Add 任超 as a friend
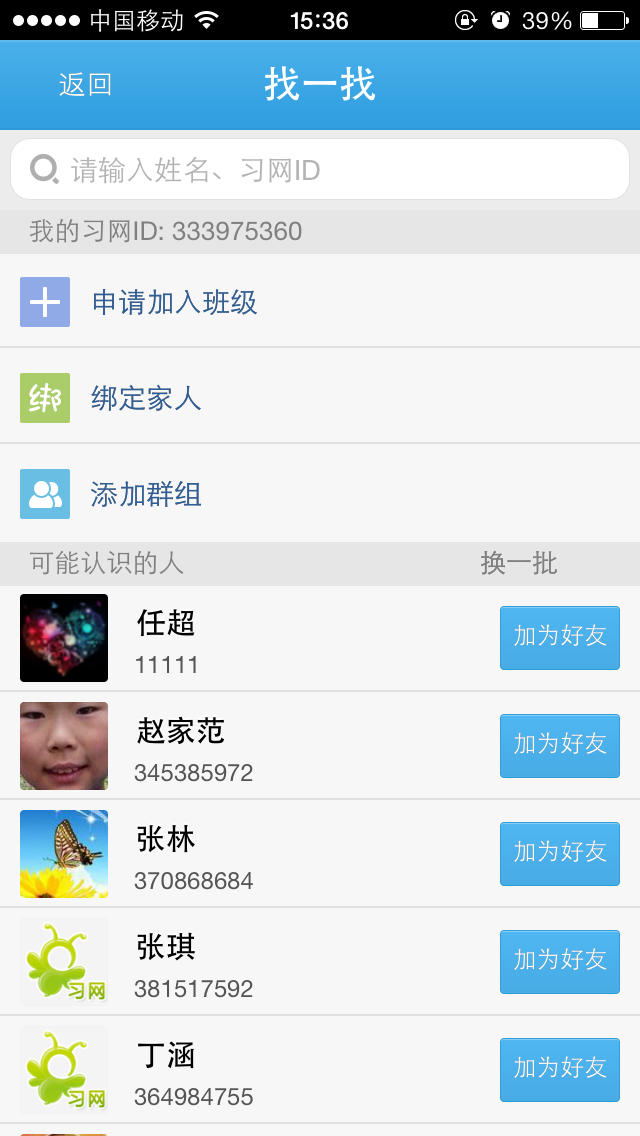Image resolution: width=640 pixels, height=1136 pixels. tap(559, 637)
